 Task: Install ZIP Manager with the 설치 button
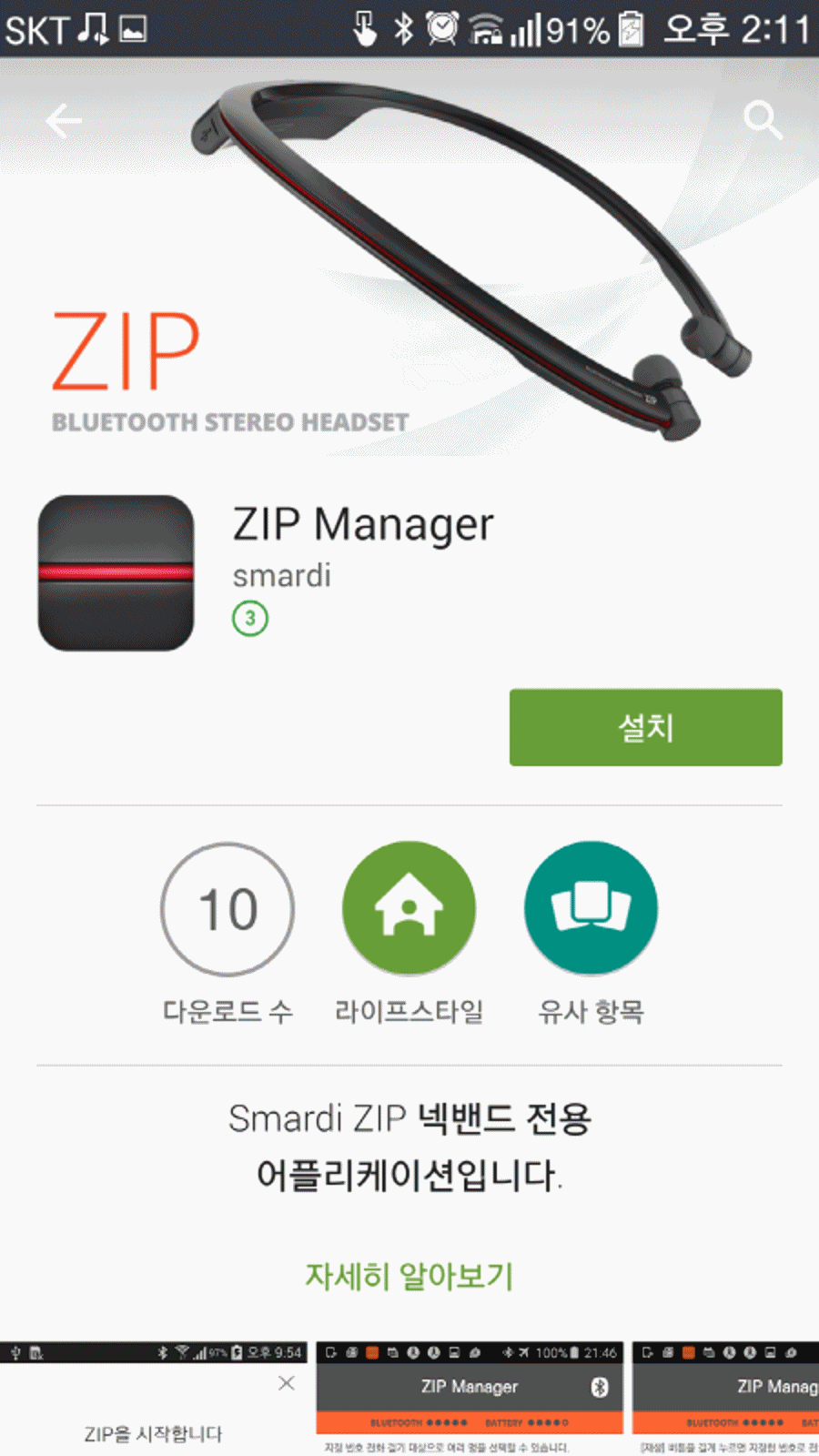point(645,727)
